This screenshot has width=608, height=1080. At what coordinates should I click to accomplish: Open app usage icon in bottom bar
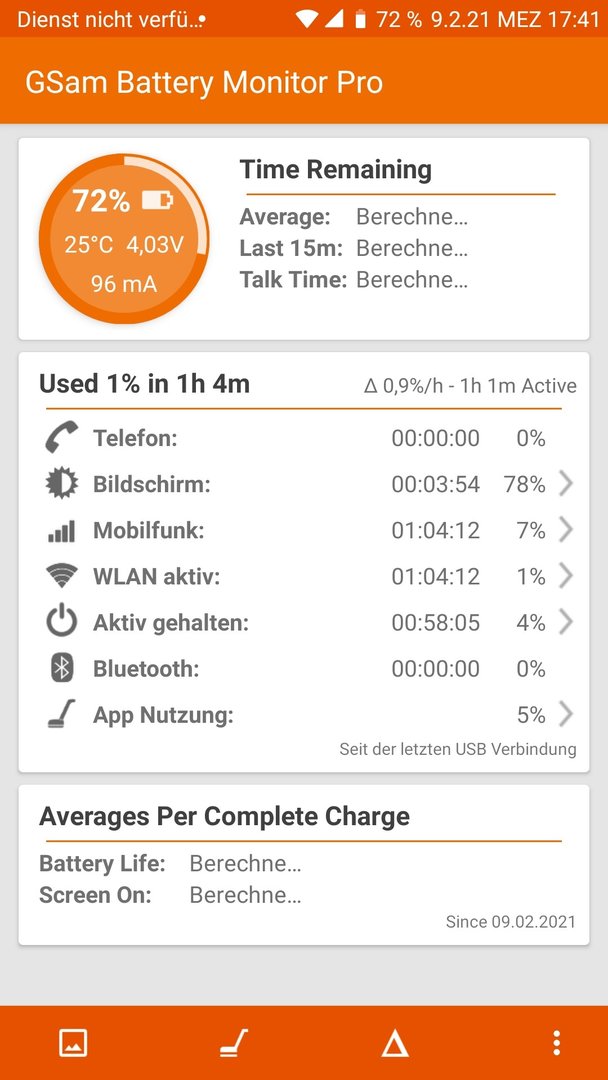click(234, 1043)
